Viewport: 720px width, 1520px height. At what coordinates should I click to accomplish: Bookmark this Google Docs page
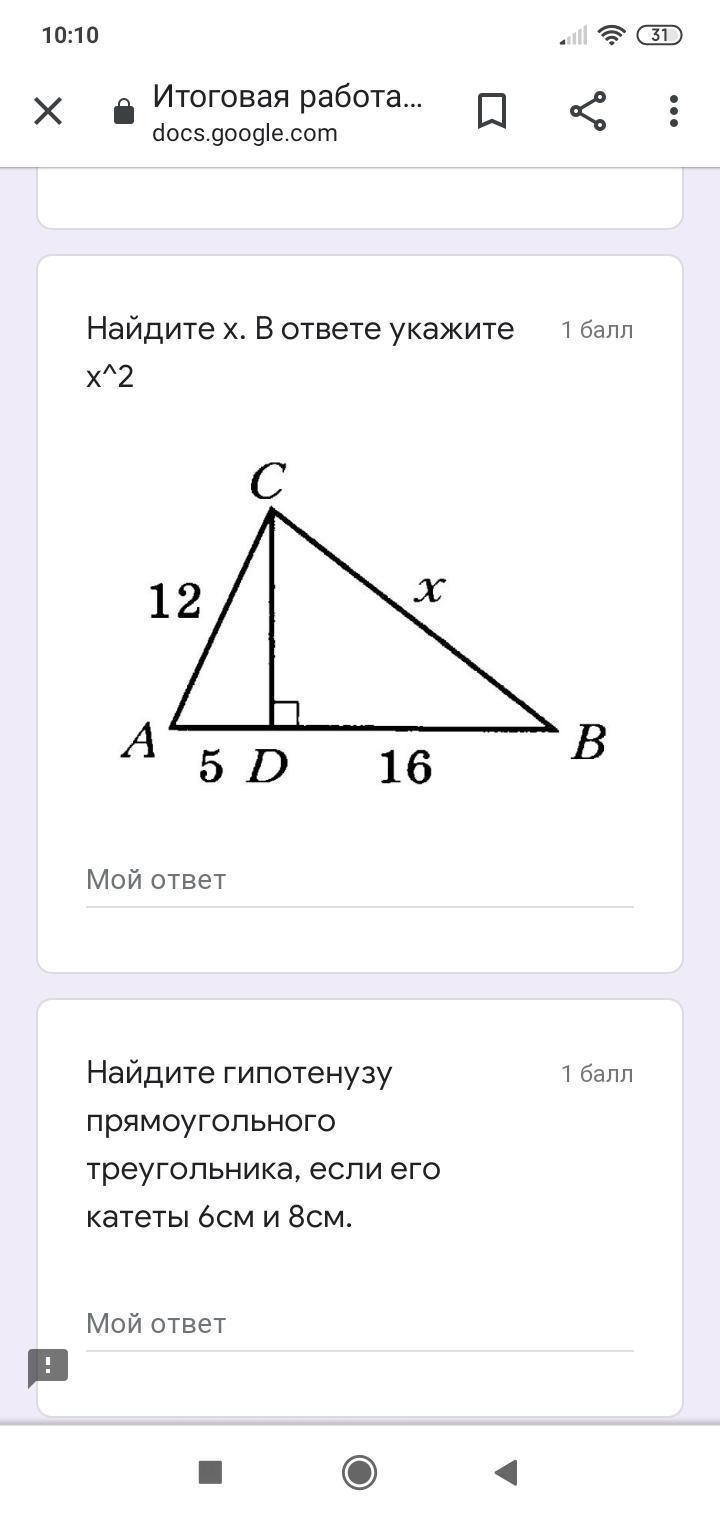tap(491, 111)
